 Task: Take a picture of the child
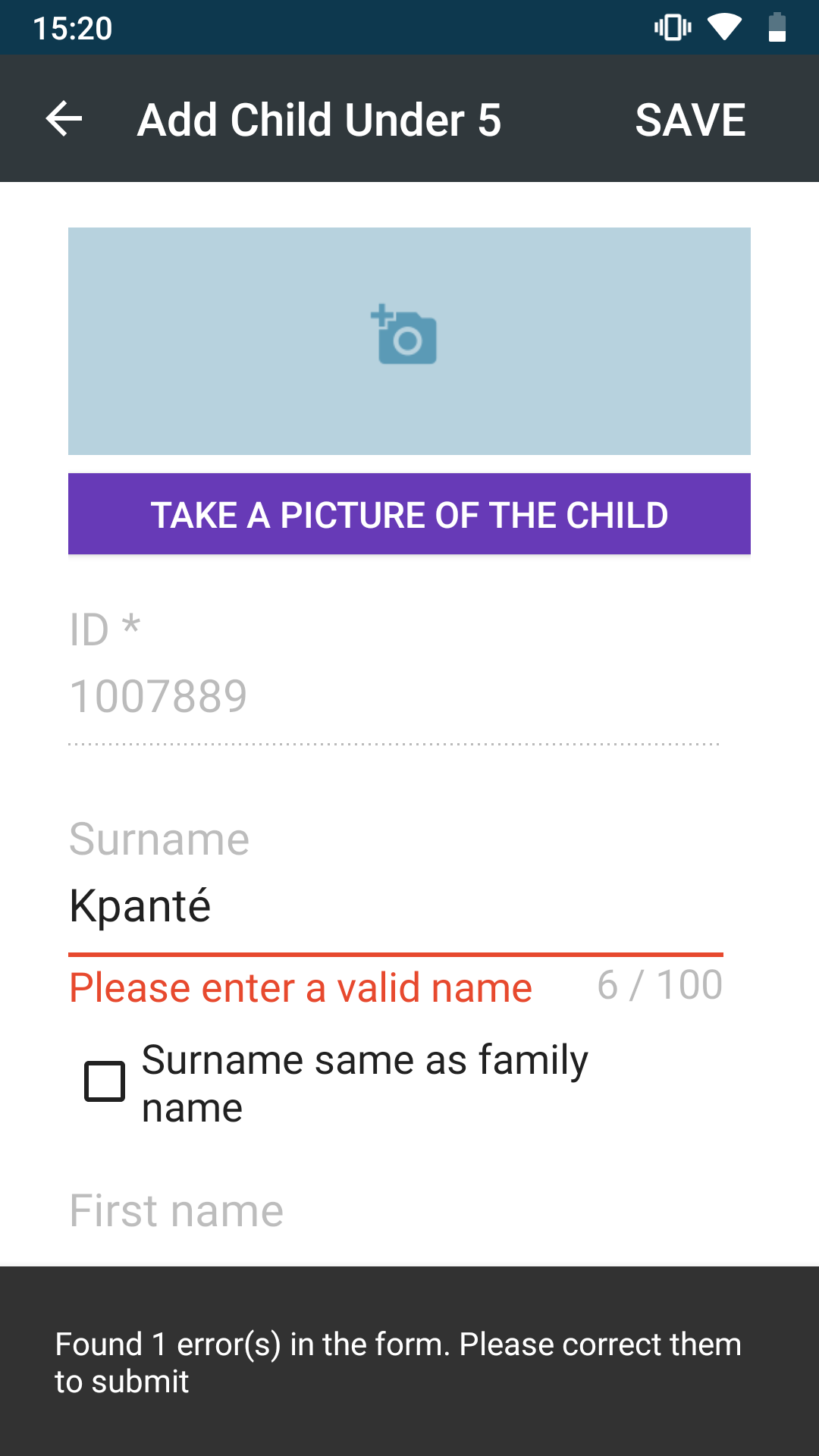(409, 514)
